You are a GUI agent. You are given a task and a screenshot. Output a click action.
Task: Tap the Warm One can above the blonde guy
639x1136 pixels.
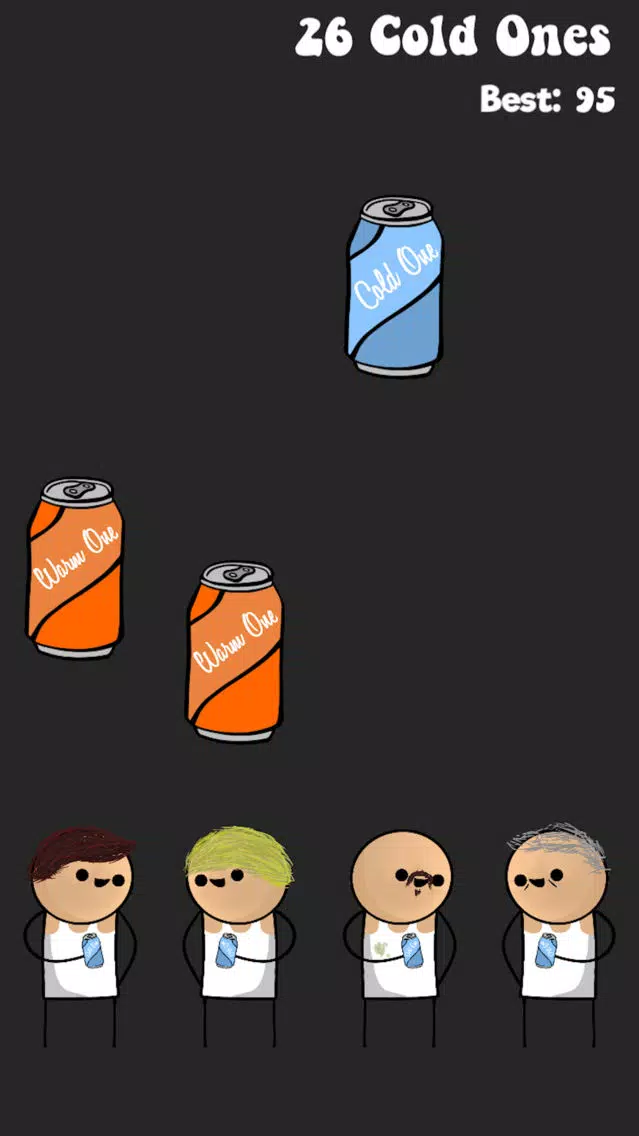pyautogui.click(x=235, y=651)
